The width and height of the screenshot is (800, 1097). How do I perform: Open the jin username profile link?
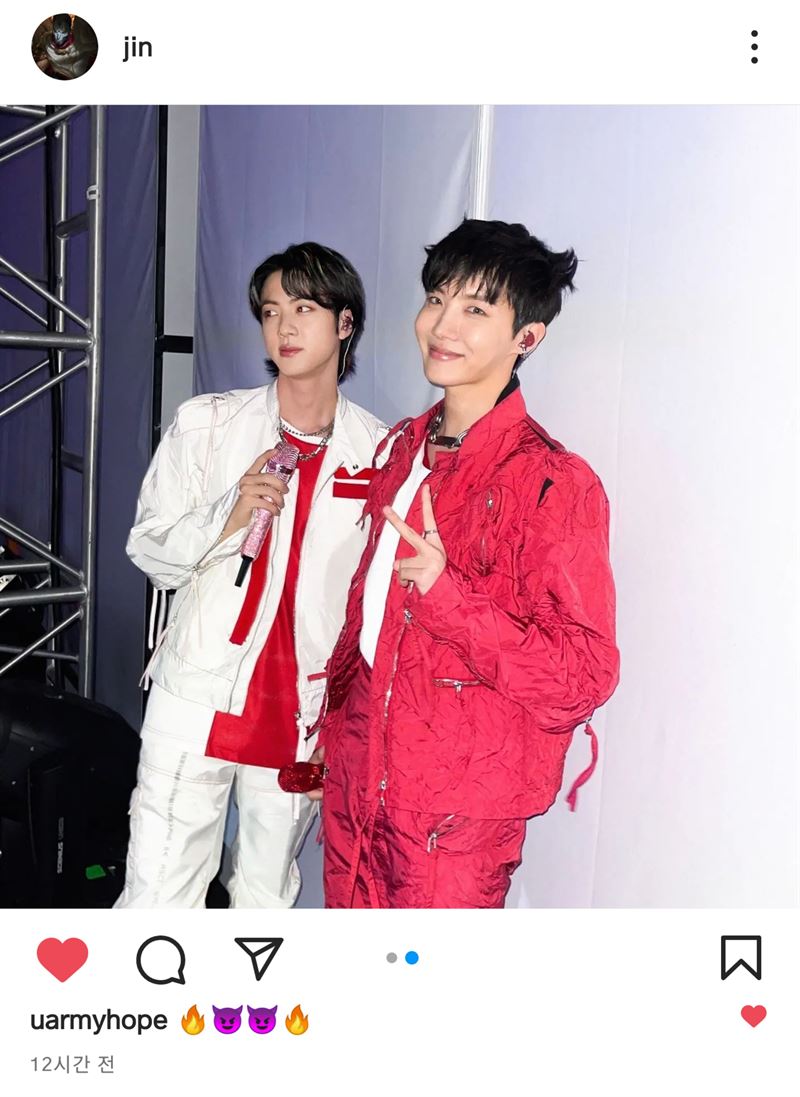(x=138, y=47)
